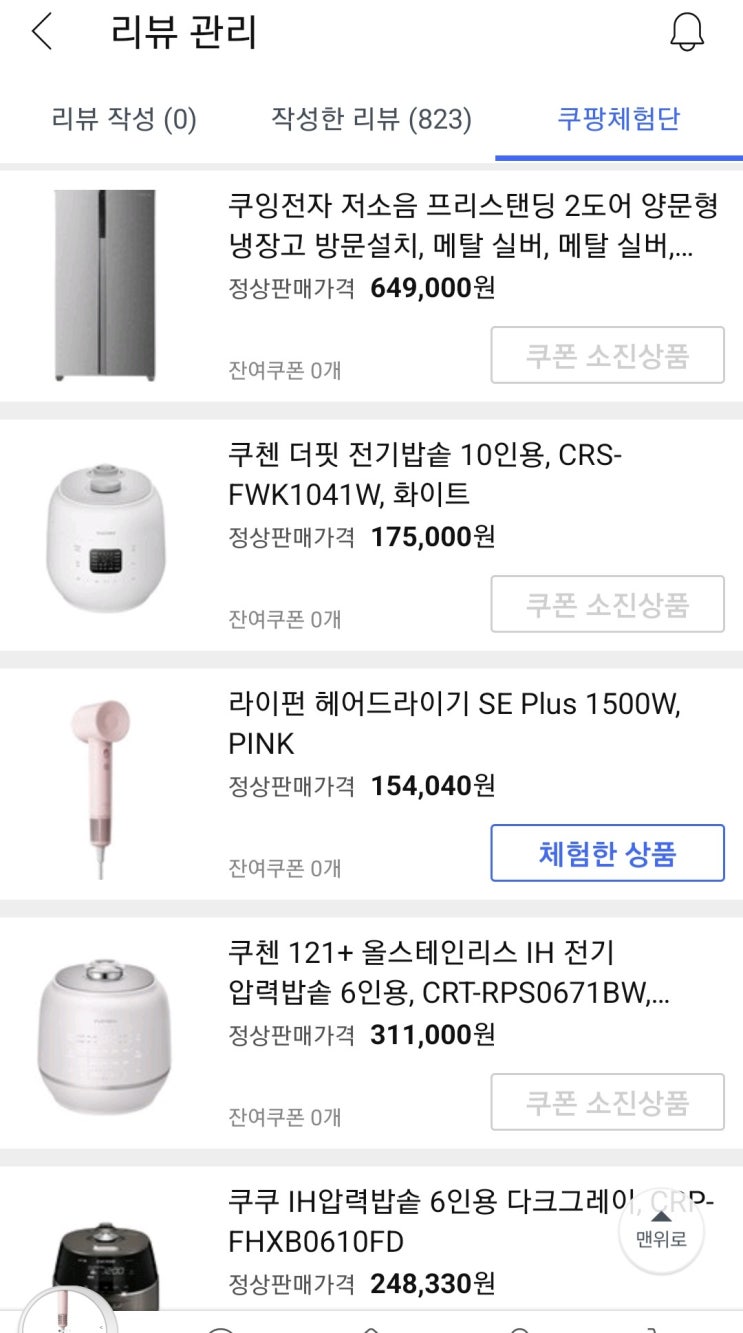Tap 체험한 상품 for the hair dryer

pos(607,853)
